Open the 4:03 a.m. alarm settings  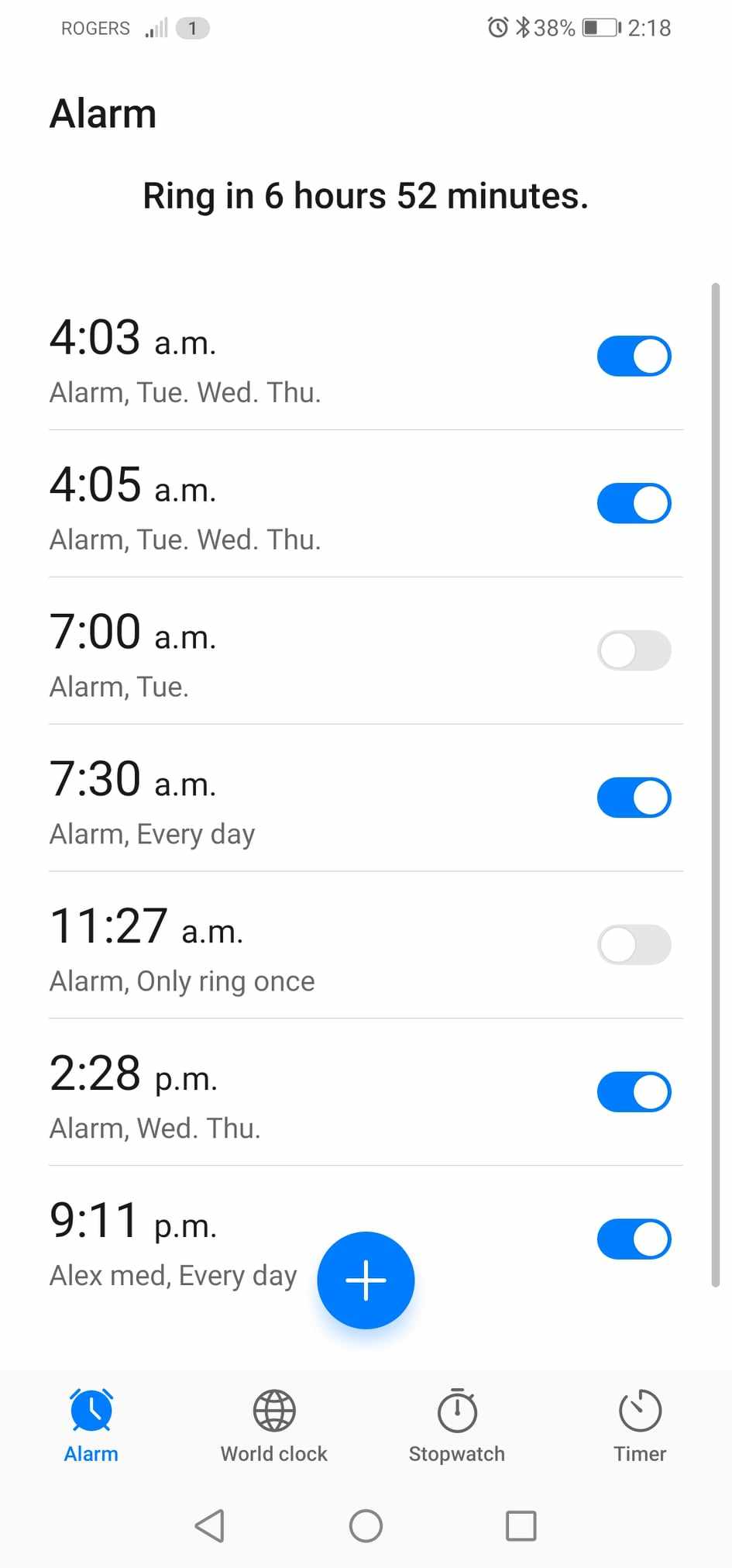232,360
